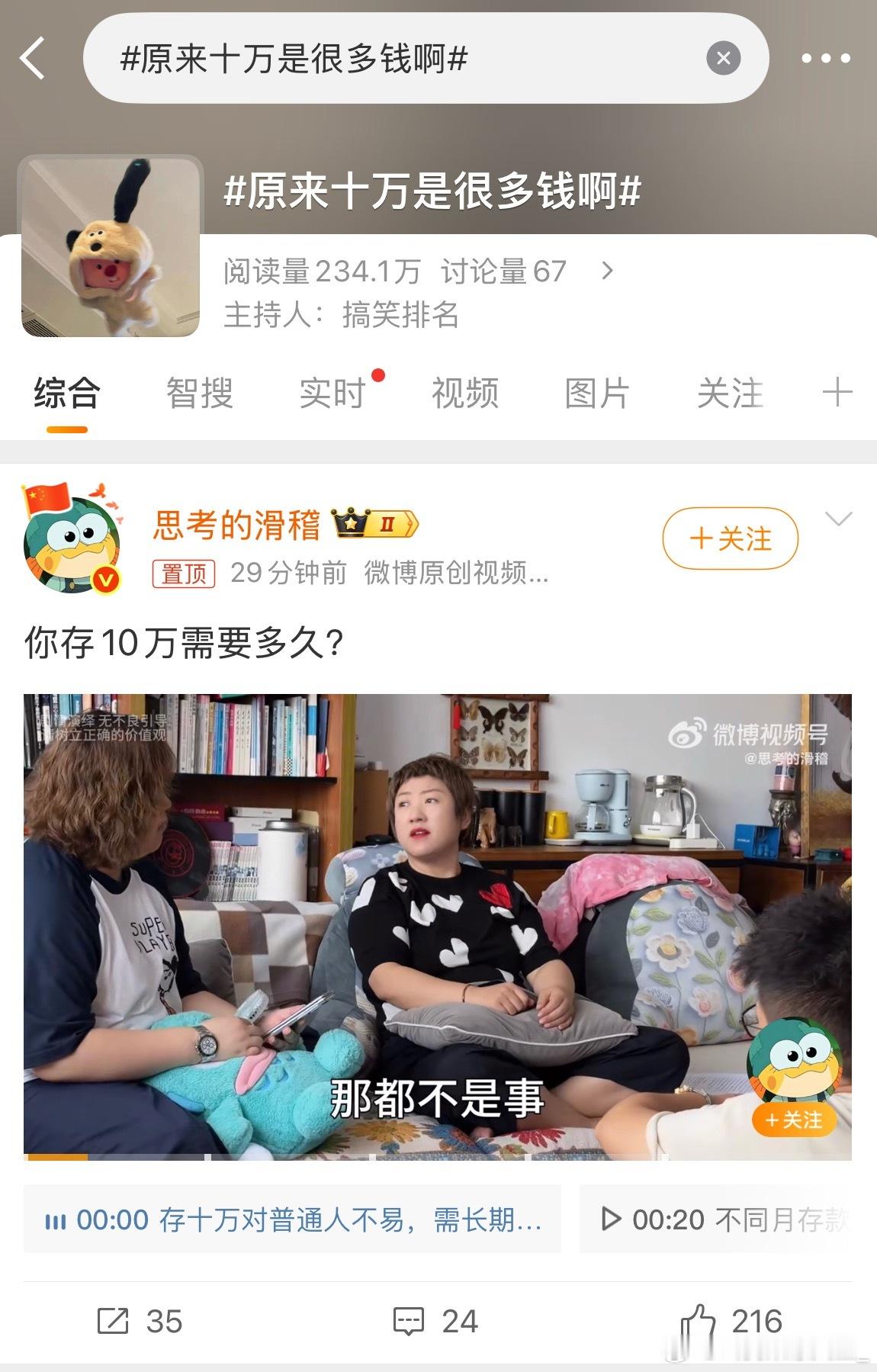The image size is (877, 1372).
Task: Click the plus to add more tabs
Action: (837, 394)
